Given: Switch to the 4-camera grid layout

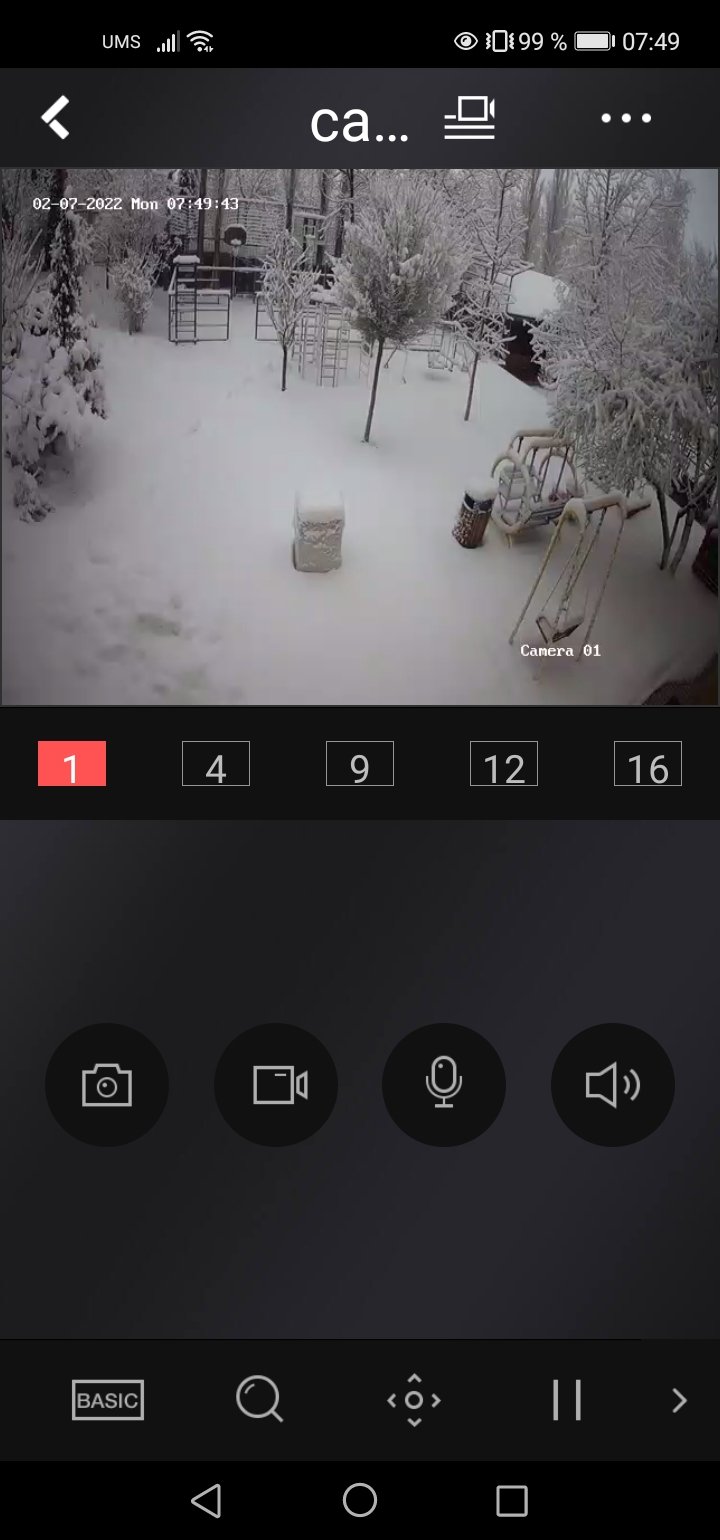Looking at the screenshot, I should click(216, 764).
